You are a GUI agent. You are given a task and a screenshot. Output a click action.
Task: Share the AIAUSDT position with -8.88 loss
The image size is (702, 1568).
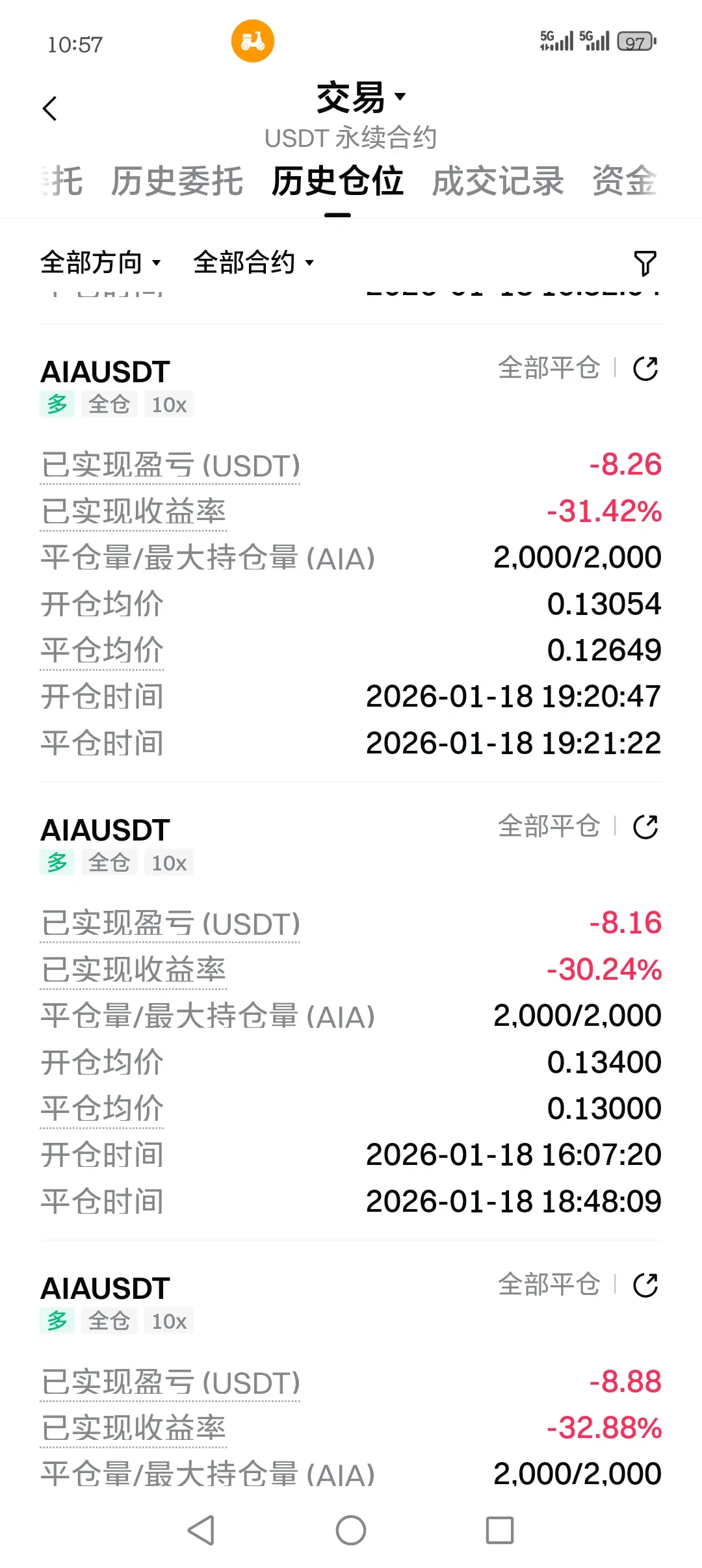[645, 1285]
